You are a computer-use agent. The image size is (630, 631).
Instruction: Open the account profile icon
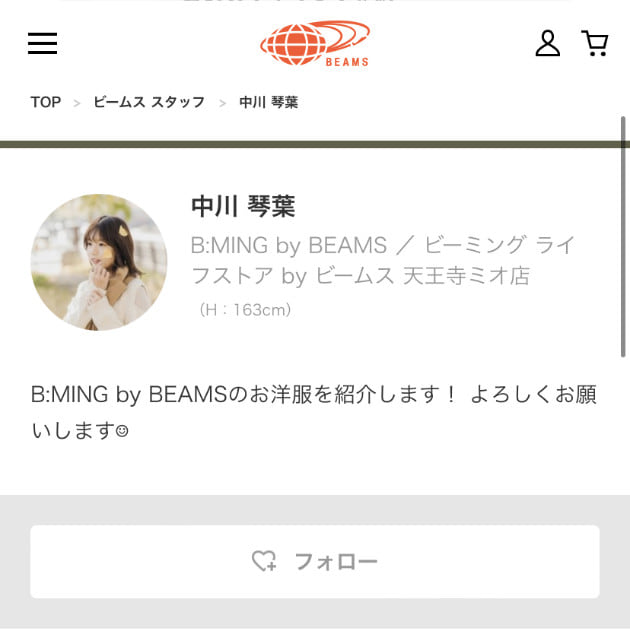tap(547, 43)
